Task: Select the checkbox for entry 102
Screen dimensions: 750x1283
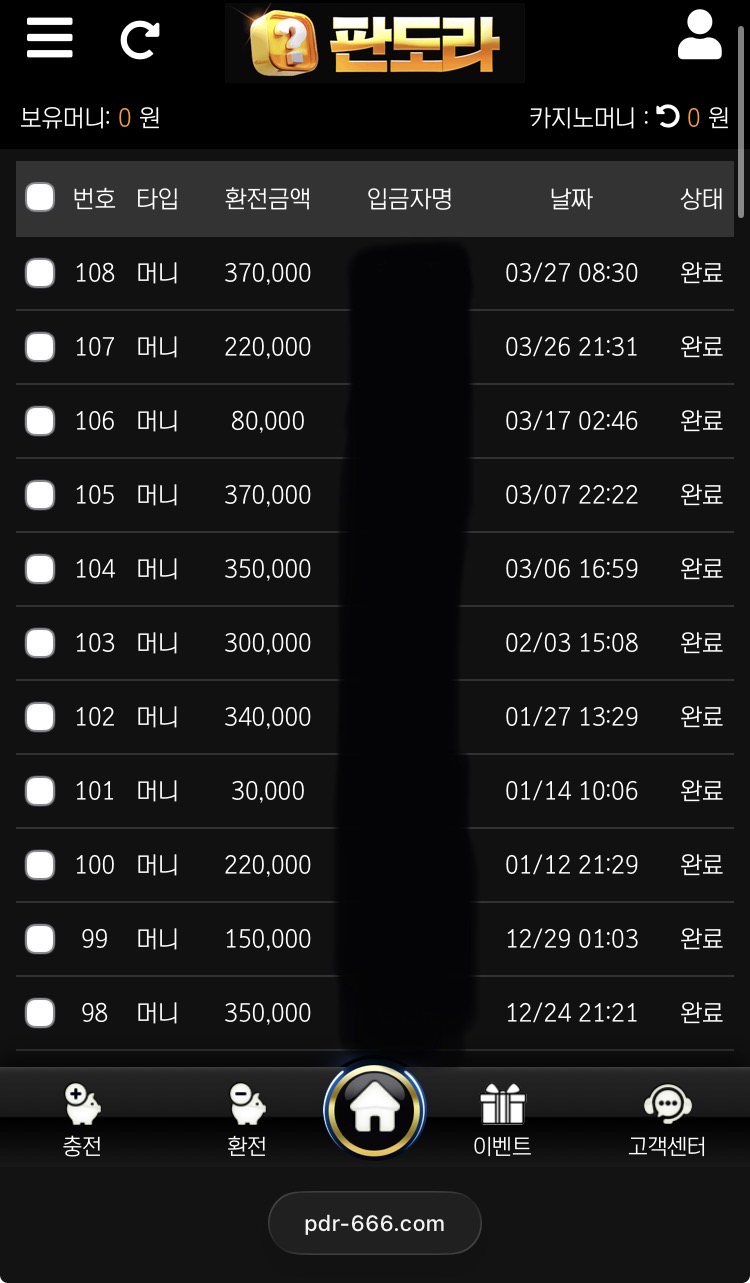Action: click(x=40, y=716)
